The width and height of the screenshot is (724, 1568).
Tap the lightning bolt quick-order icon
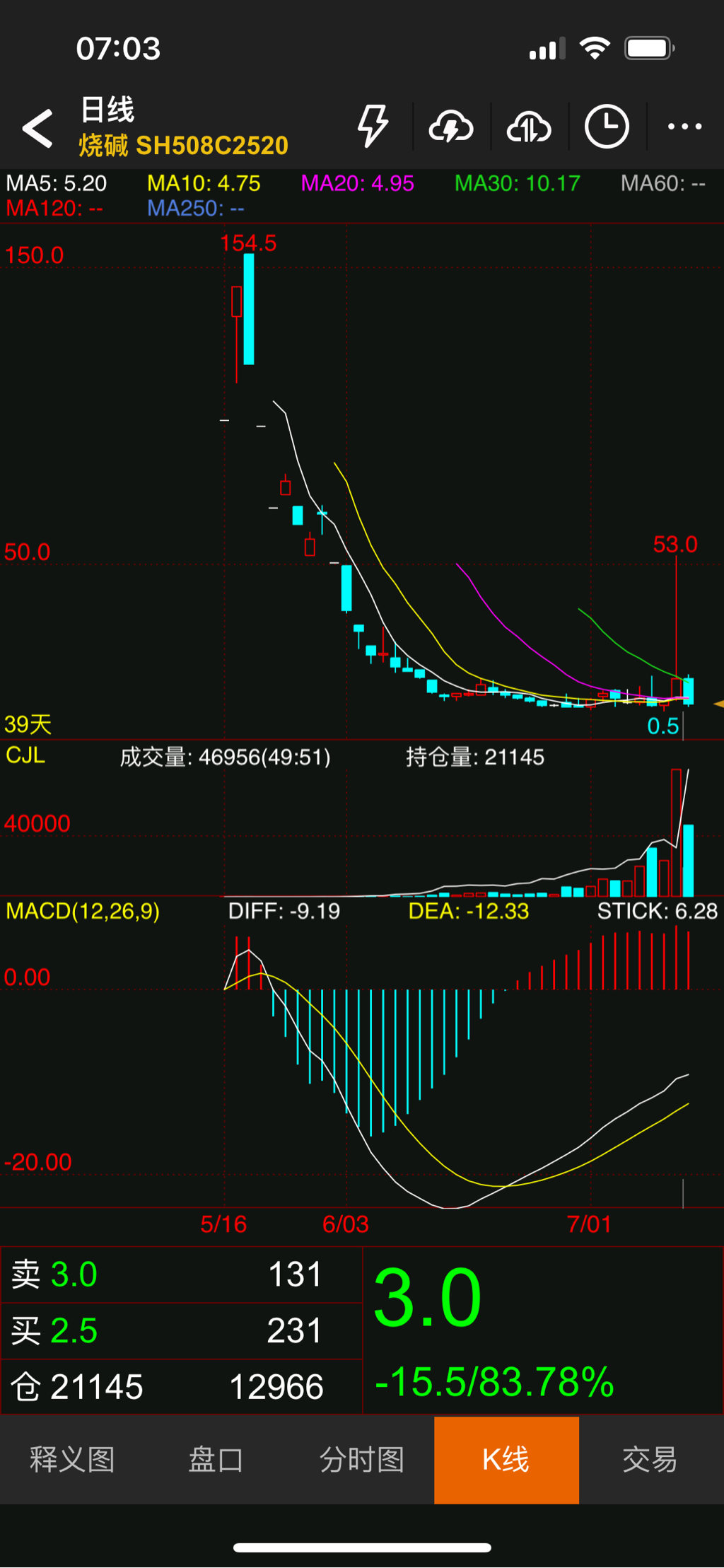pos(373,127)
